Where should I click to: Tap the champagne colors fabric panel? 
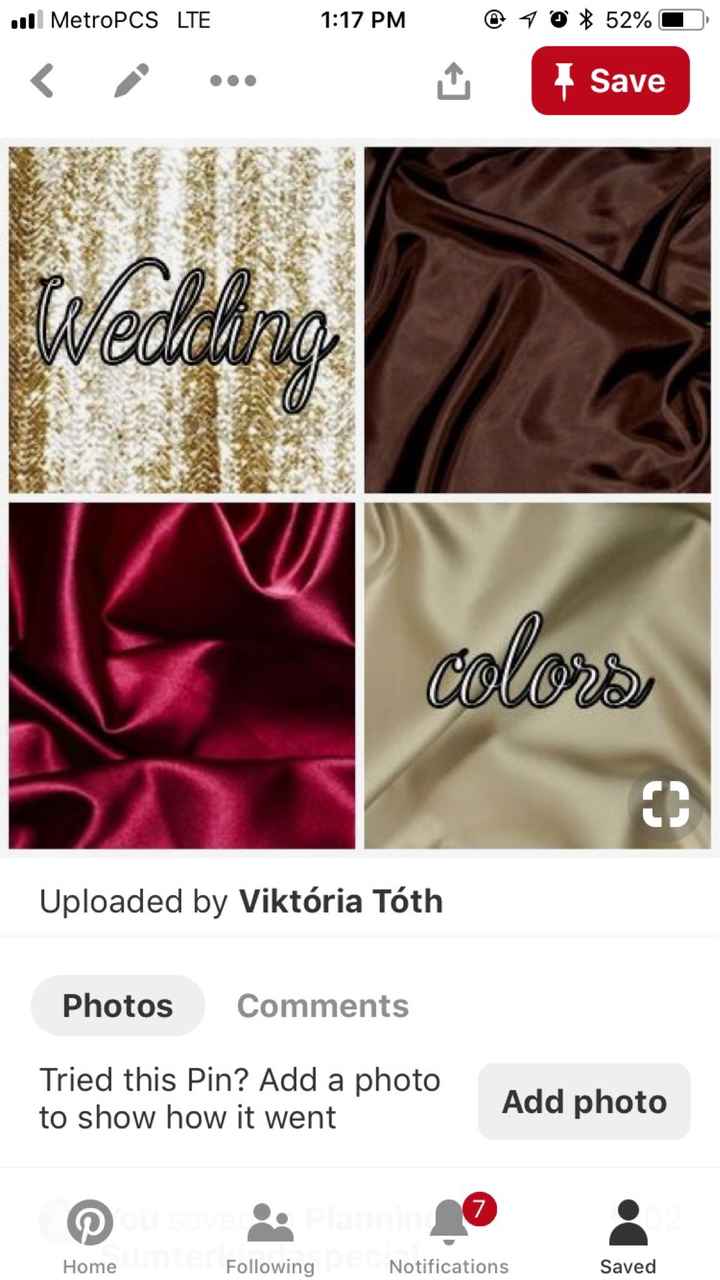coord(537,675)
